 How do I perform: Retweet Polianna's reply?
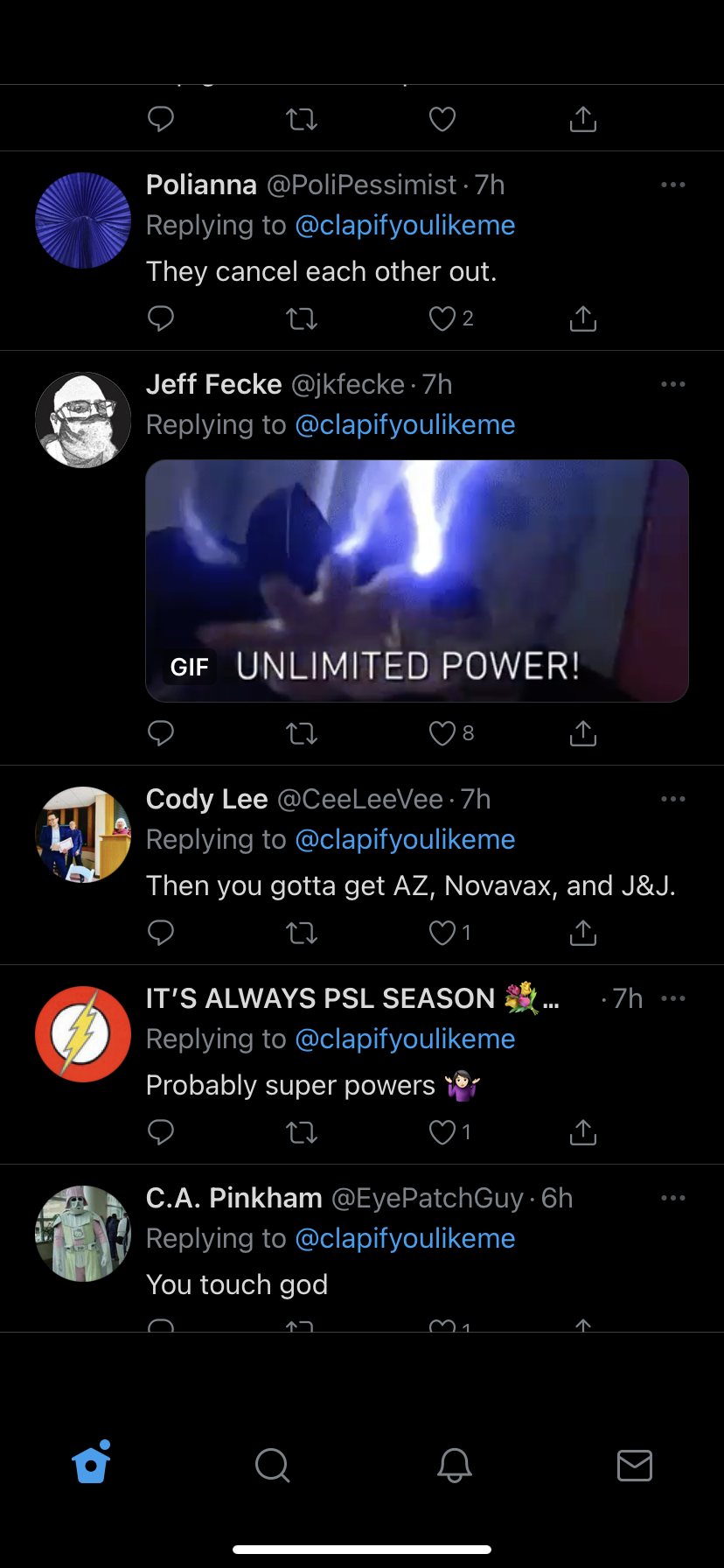[x=302, y=318]
